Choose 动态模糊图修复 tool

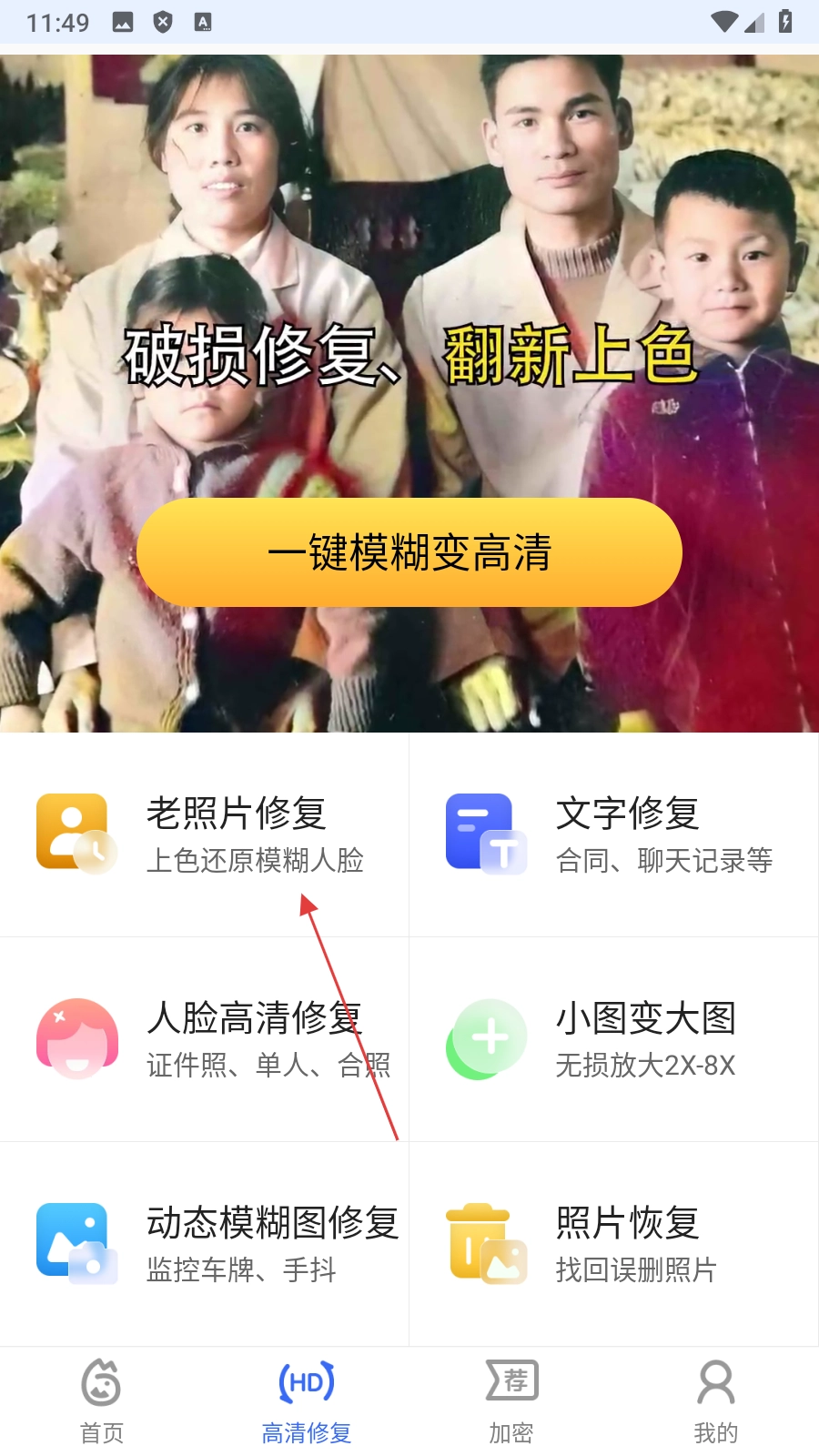pos(205,1244)
